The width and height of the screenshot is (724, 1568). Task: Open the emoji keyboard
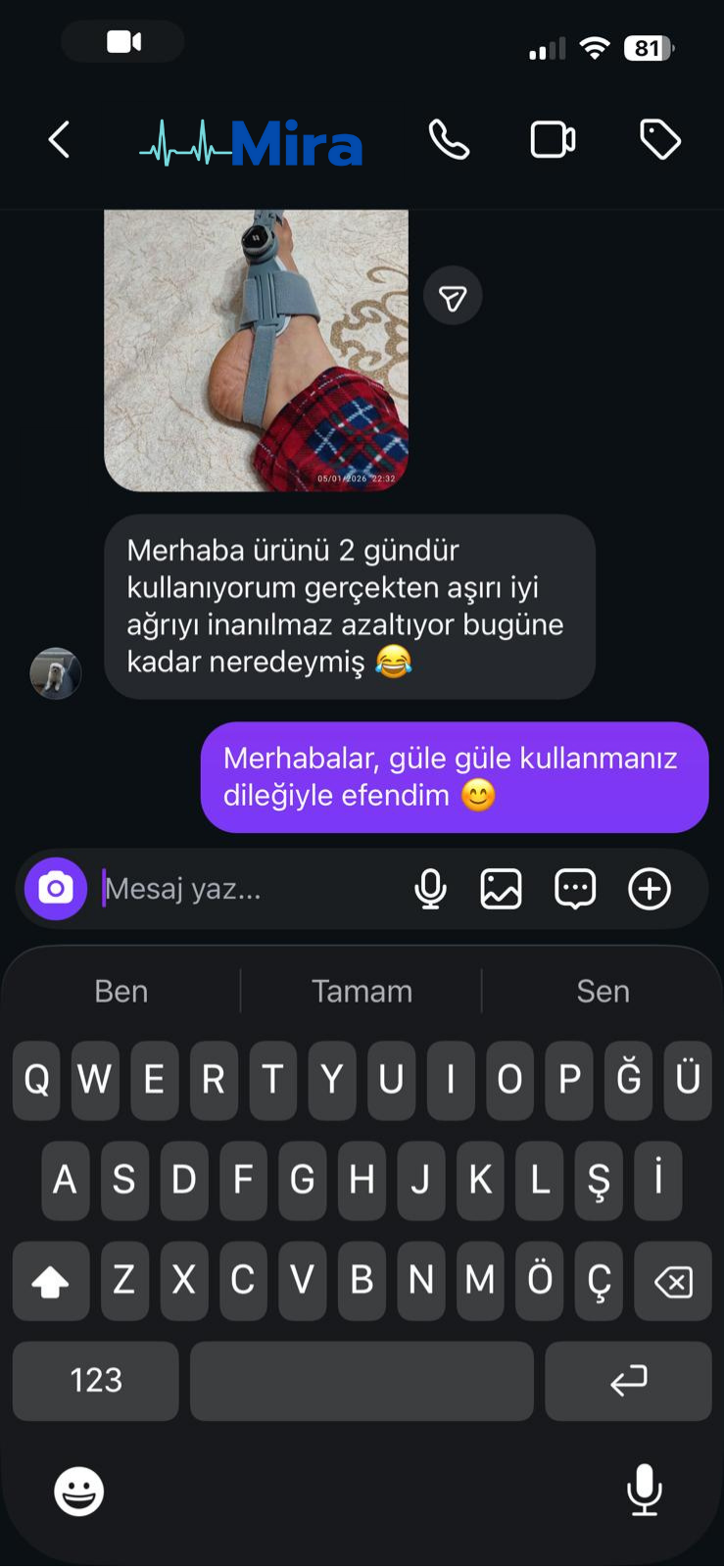click(x=78, y=1492)
